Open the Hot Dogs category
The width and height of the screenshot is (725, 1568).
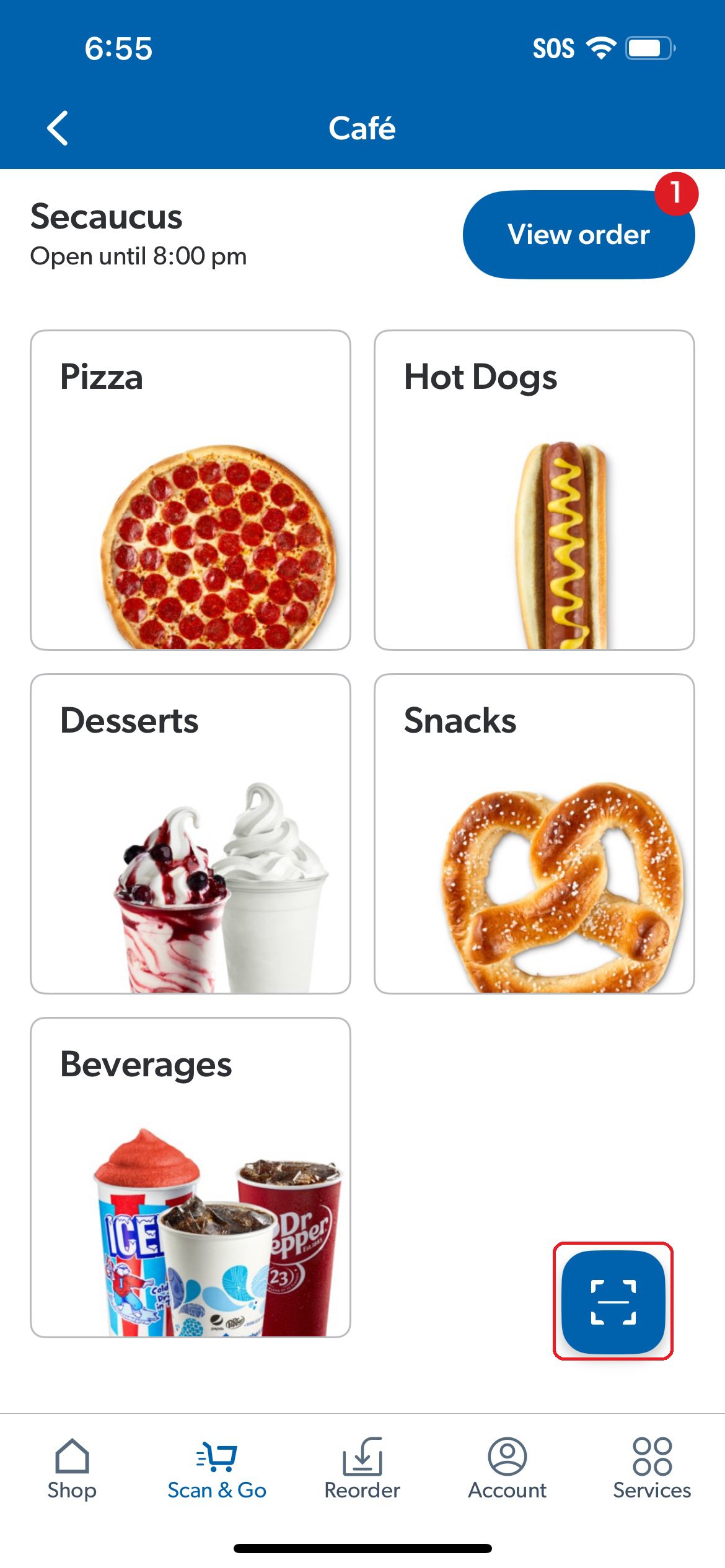(x=534, y=490)
